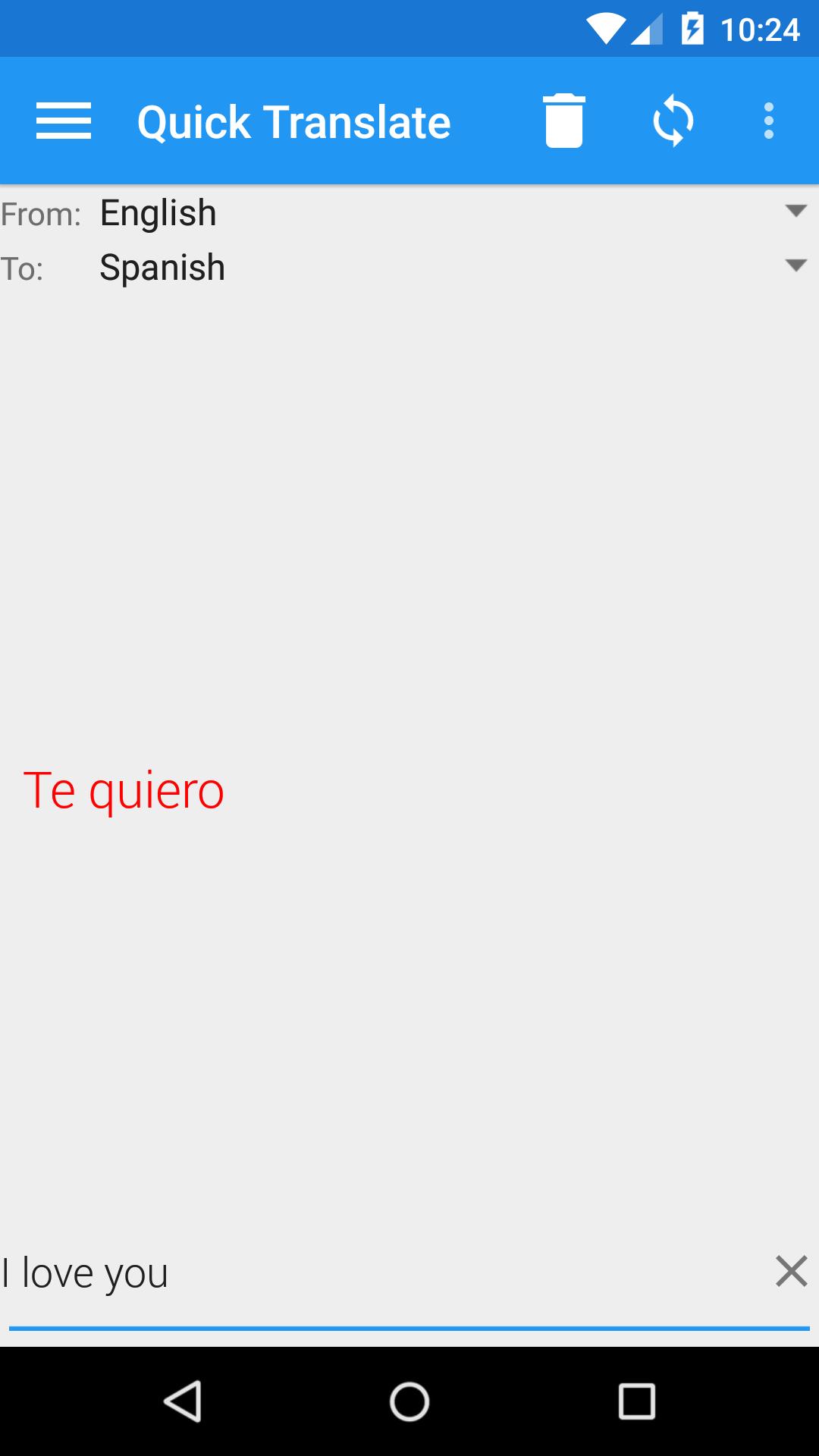819x1456 pixels.
Task: Expand the From language dropdown showing English
Action: tap(447, 212)
